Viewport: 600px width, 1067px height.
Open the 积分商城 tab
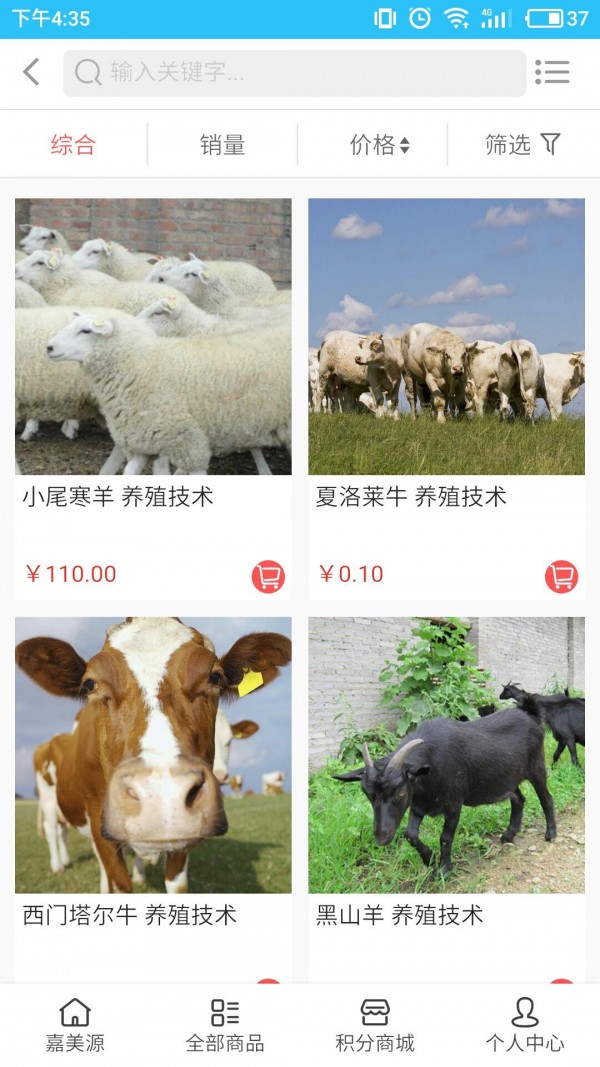375,1025
